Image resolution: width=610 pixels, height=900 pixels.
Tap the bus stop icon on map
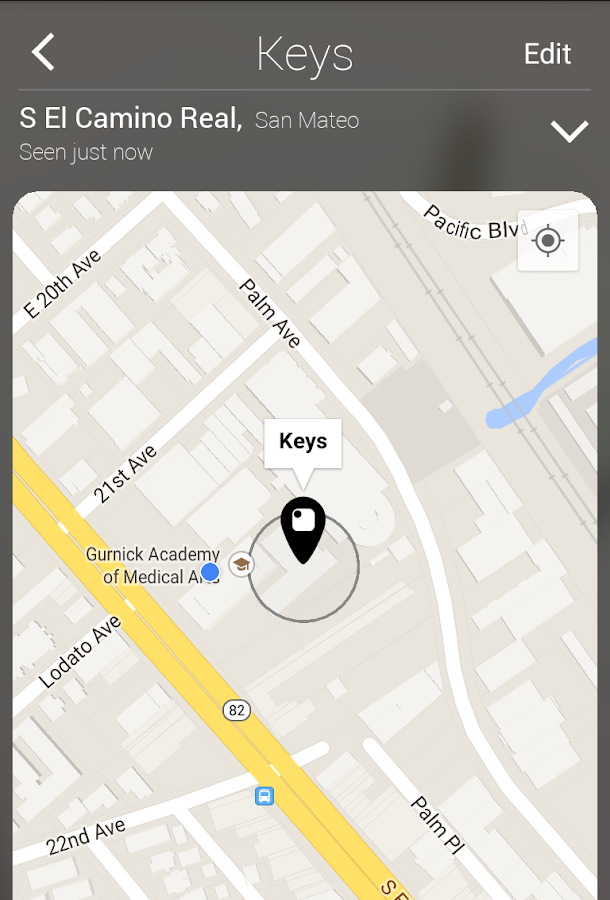(x=264, y=796)
